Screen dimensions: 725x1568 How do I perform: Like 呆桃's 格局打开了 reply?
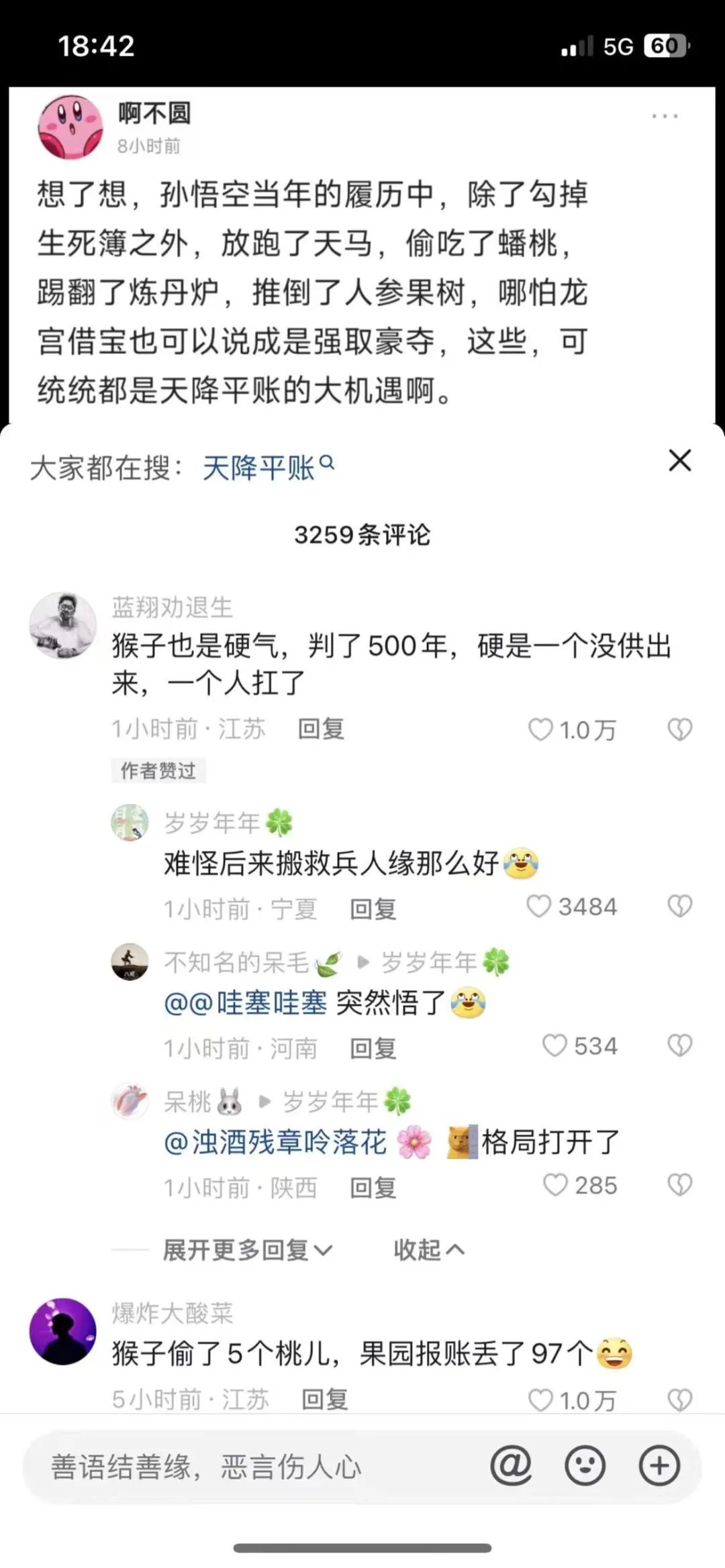555,1185
